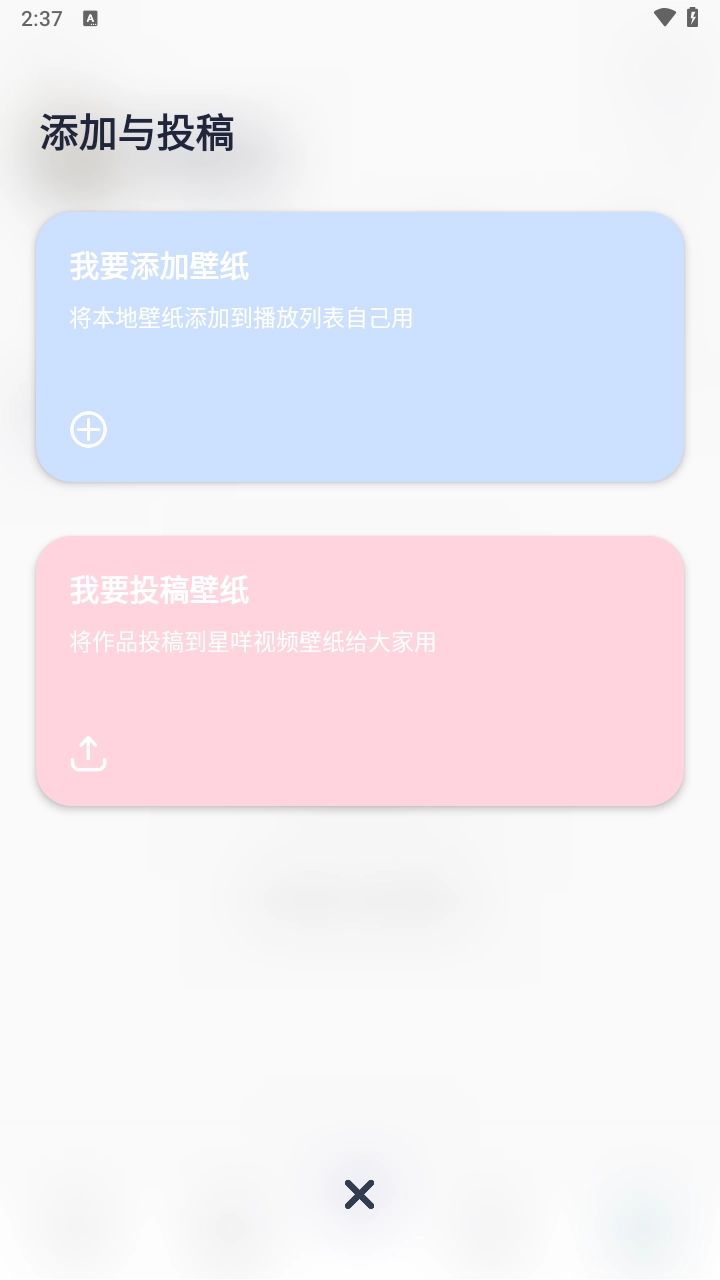
Task: Select the blue add-wallpaper card header text
Action: point(159,266)
